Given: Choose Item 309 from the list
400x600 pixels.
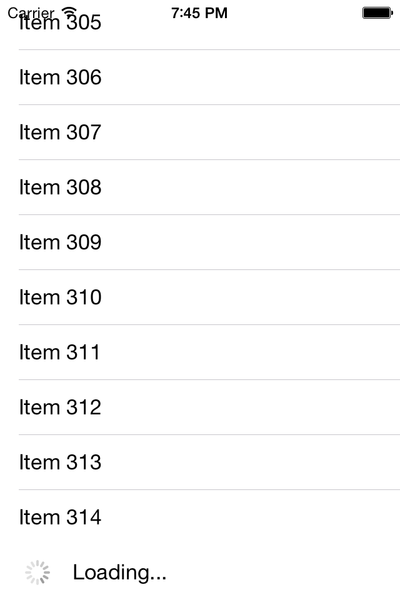Looking at the screenshot, I should click(x=200, y=242).
